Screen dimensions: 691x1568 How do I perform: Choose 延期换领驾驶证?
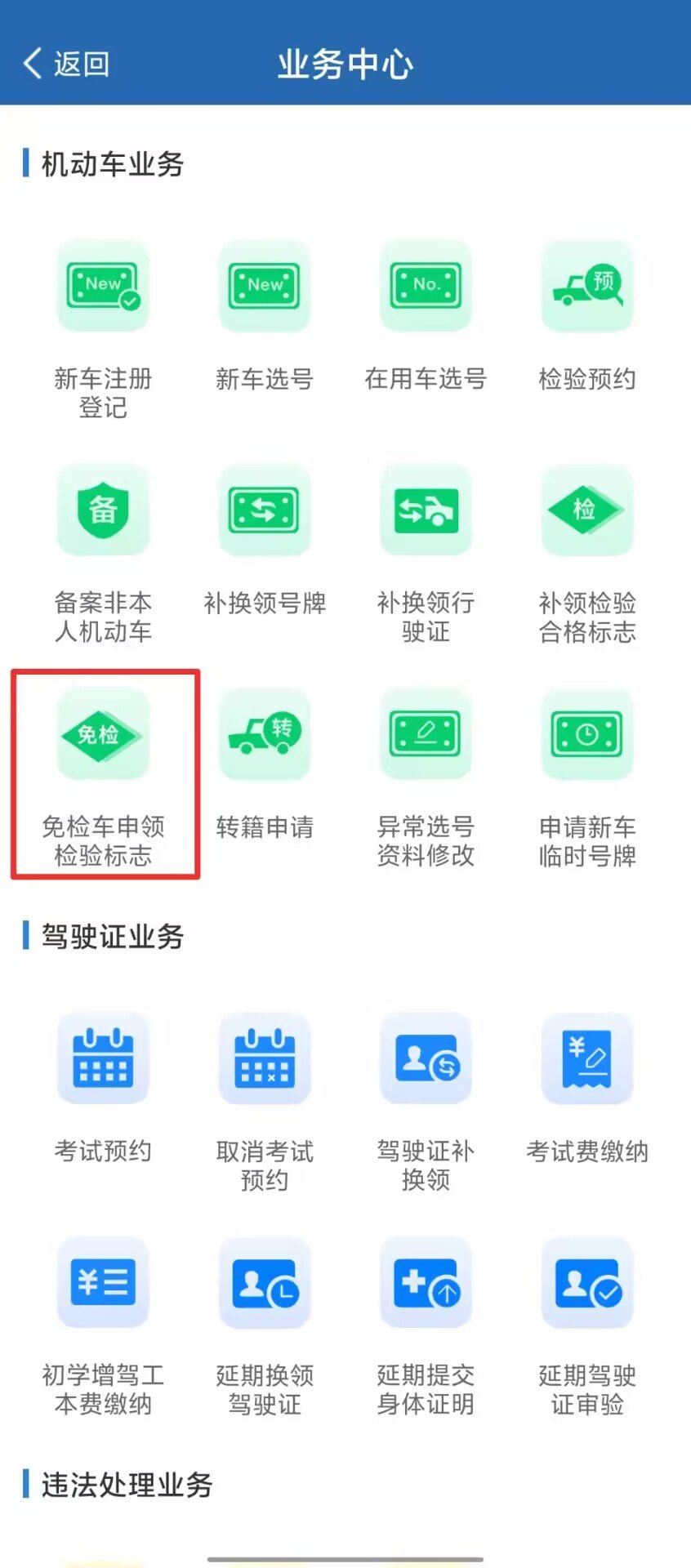265,1282
